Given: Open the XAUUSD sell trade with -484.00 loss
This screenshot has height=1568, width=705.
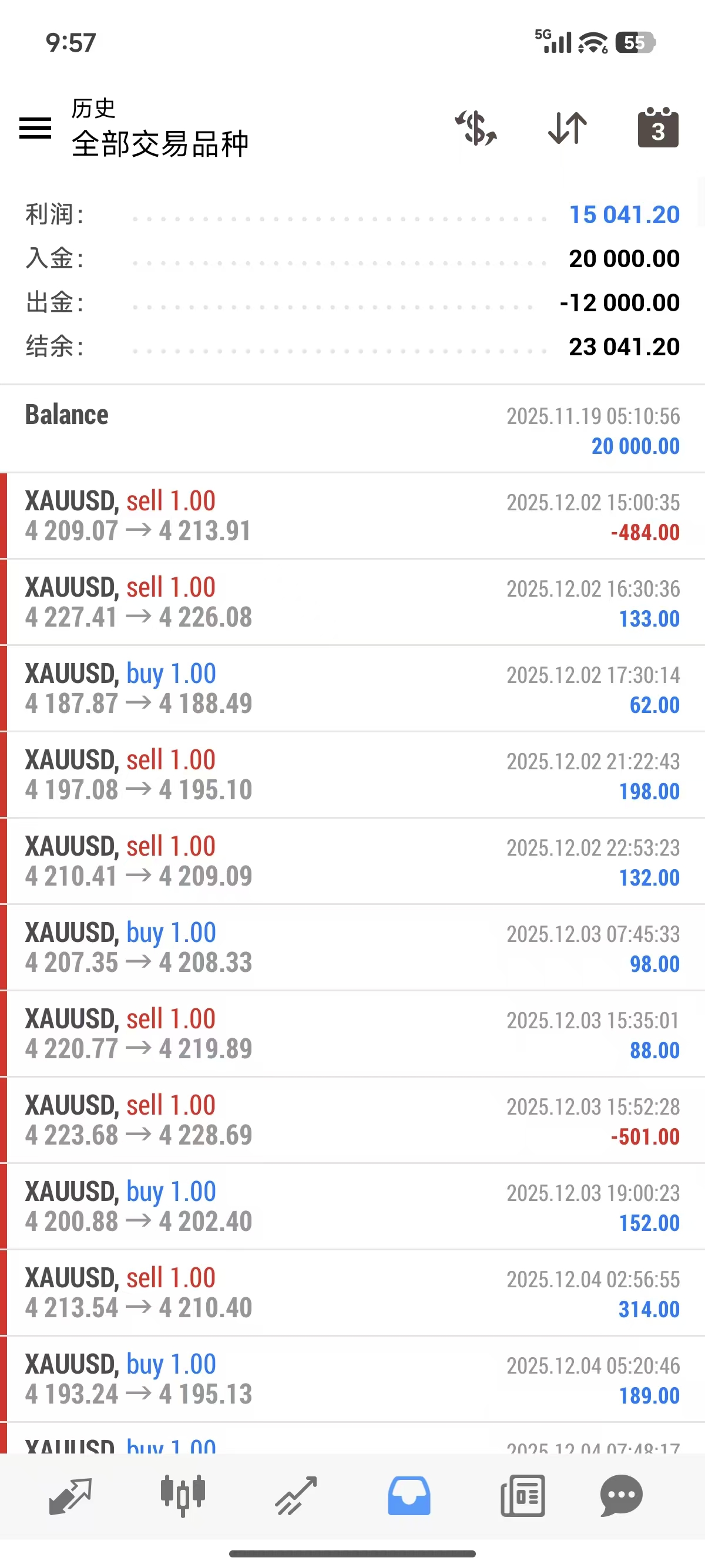Looking at the screenshot, I should coord(352,516).
